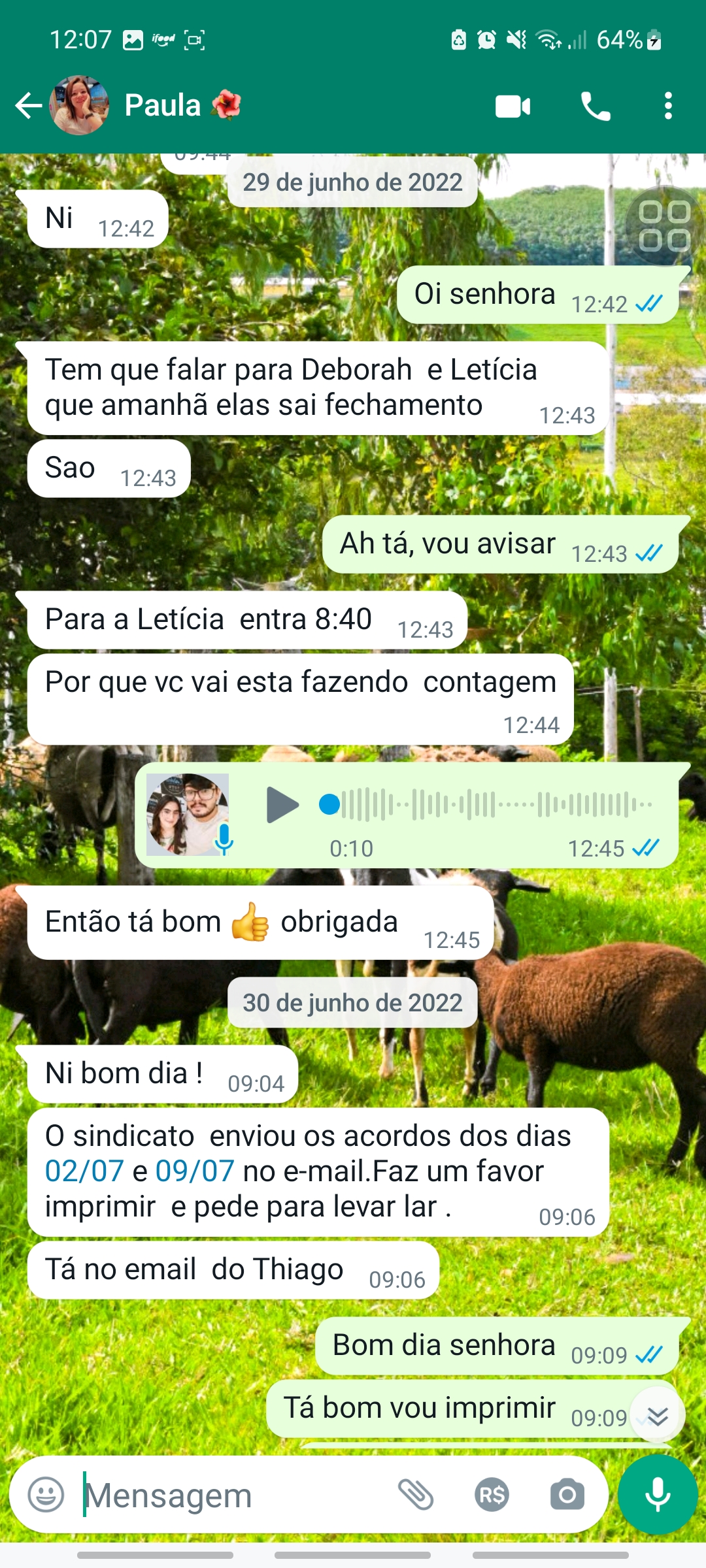
Task: Open Paula's contact info
Action: coord(163,105)
